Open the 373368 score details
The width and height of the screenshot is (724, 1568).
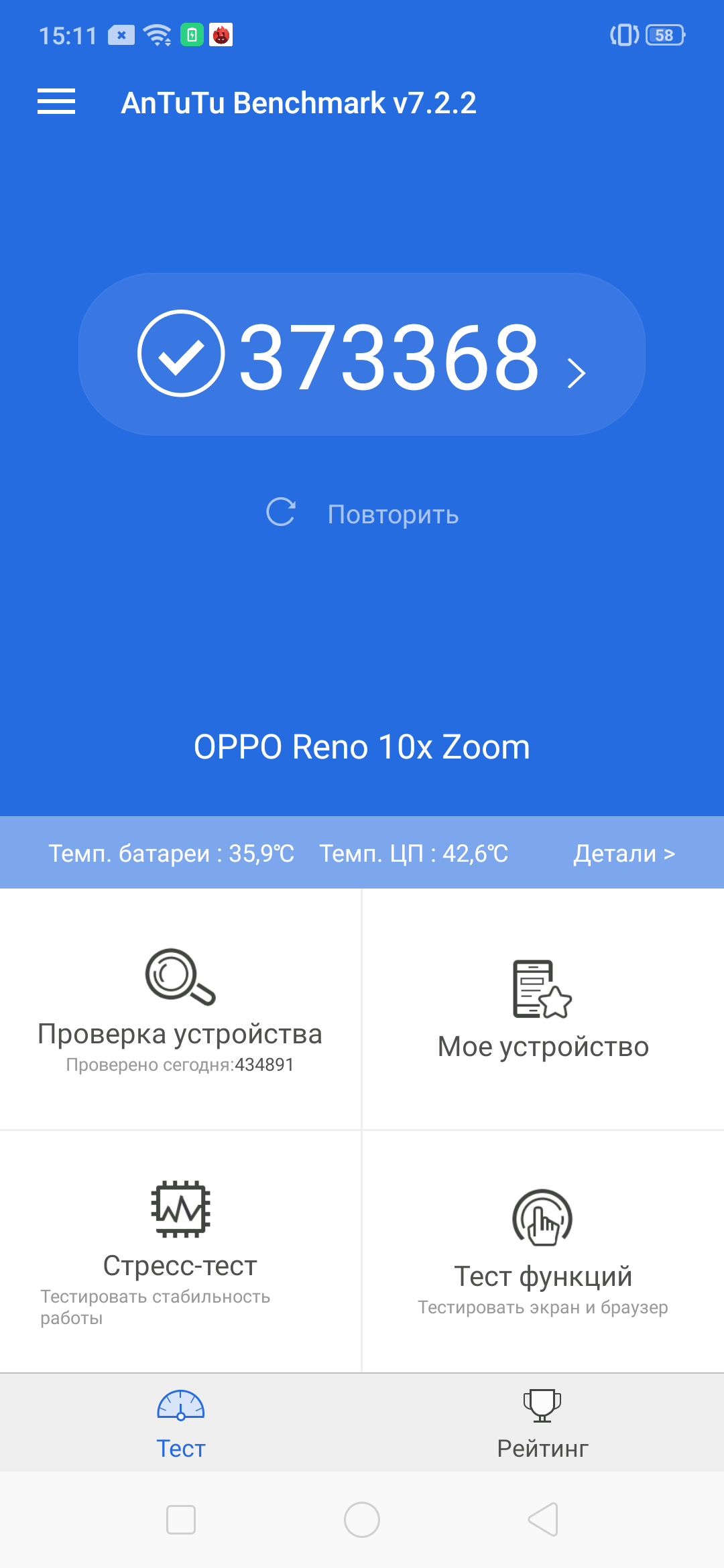click(362, 354)
